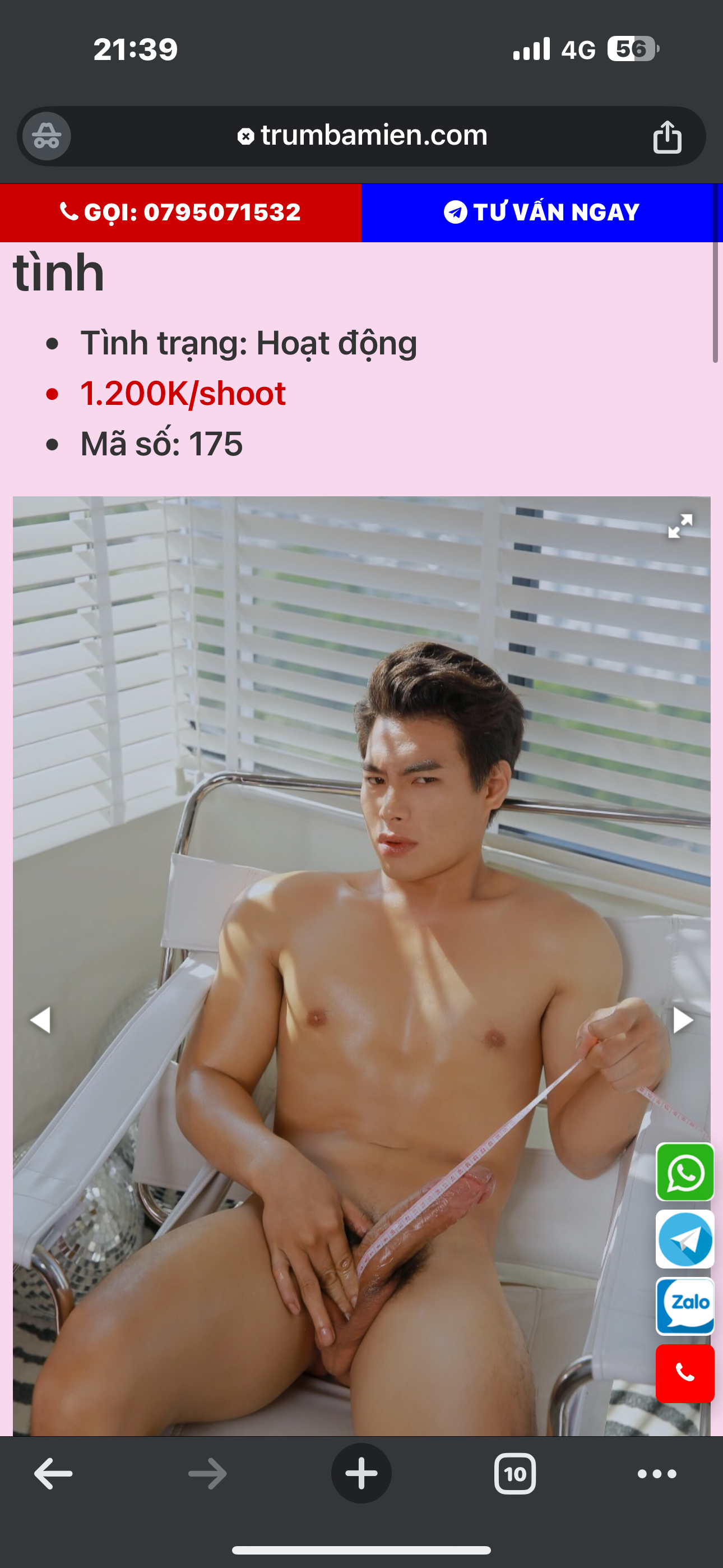Viewport: 723px width, 1568px height.
Task: Open the WhatsApp floating contact button
Action: 685,1172
